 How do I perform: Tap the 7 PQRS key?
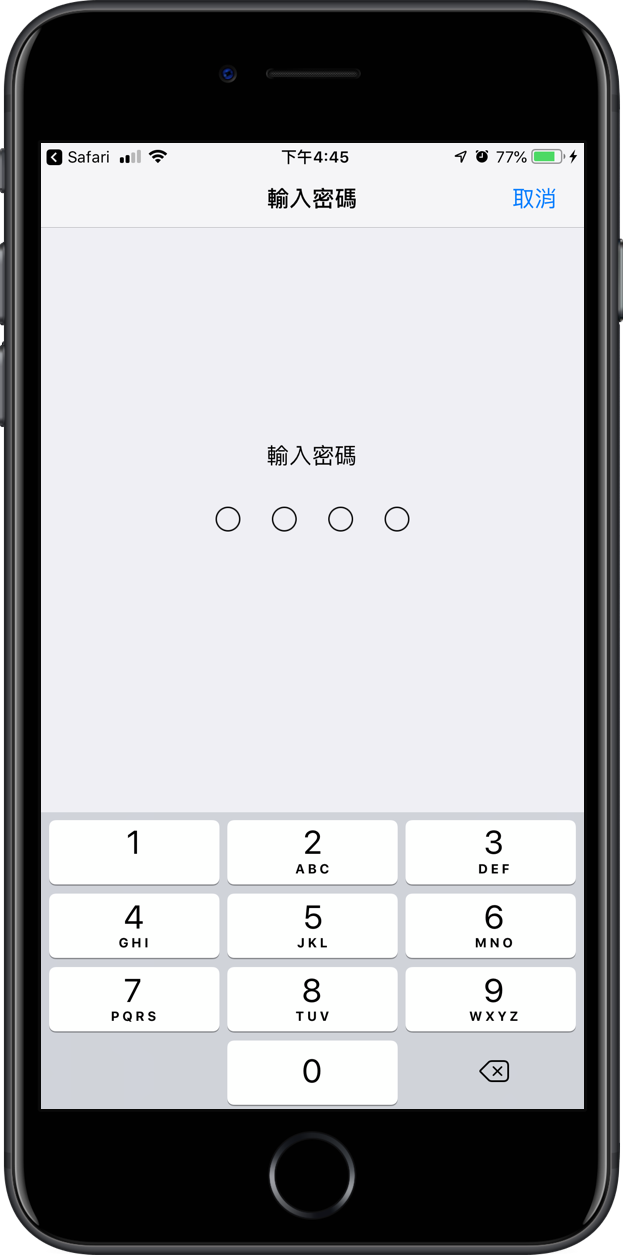(x=134, y=999)
